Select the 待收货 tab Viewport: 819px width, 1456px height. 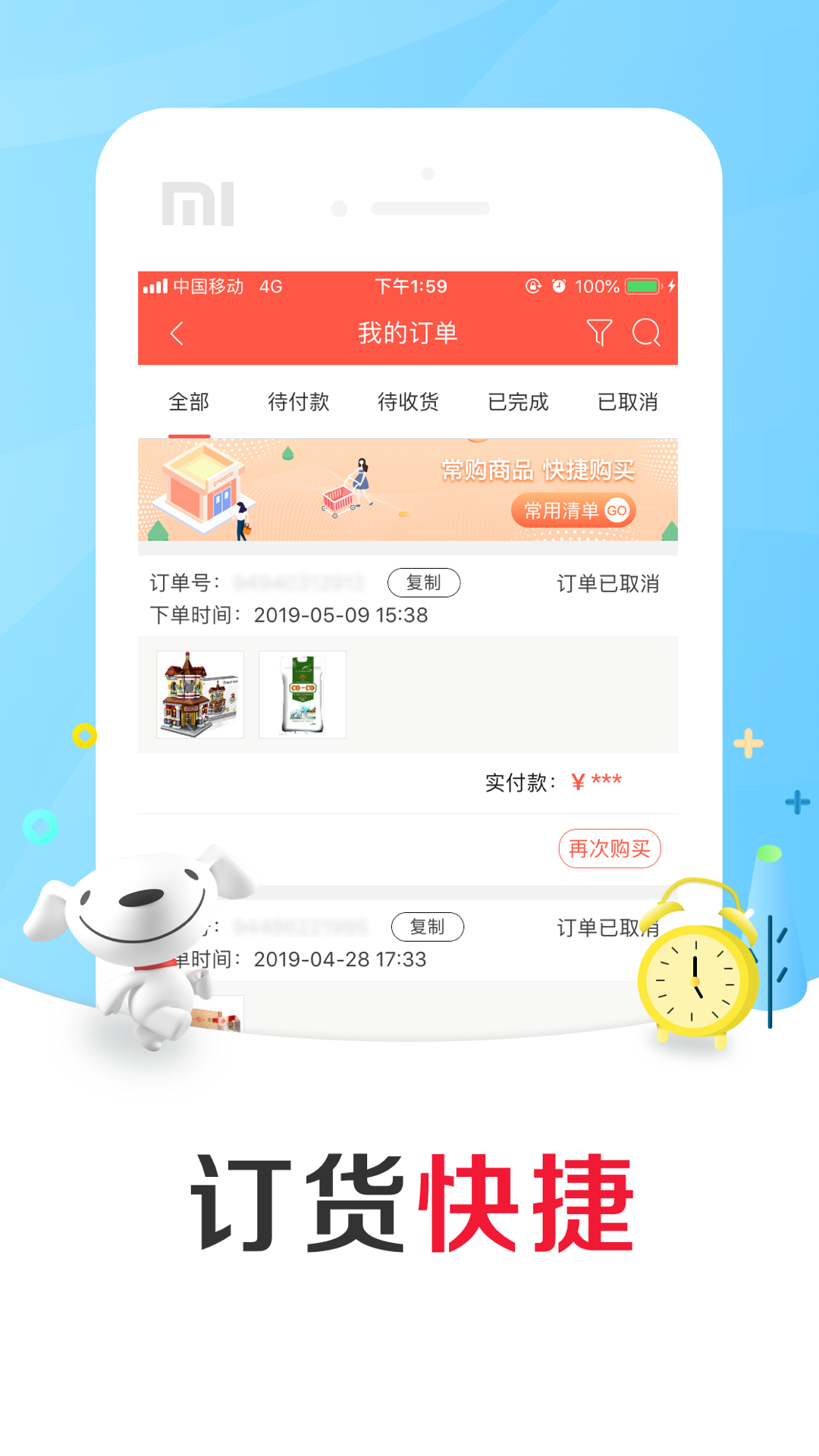click(409, 402)
